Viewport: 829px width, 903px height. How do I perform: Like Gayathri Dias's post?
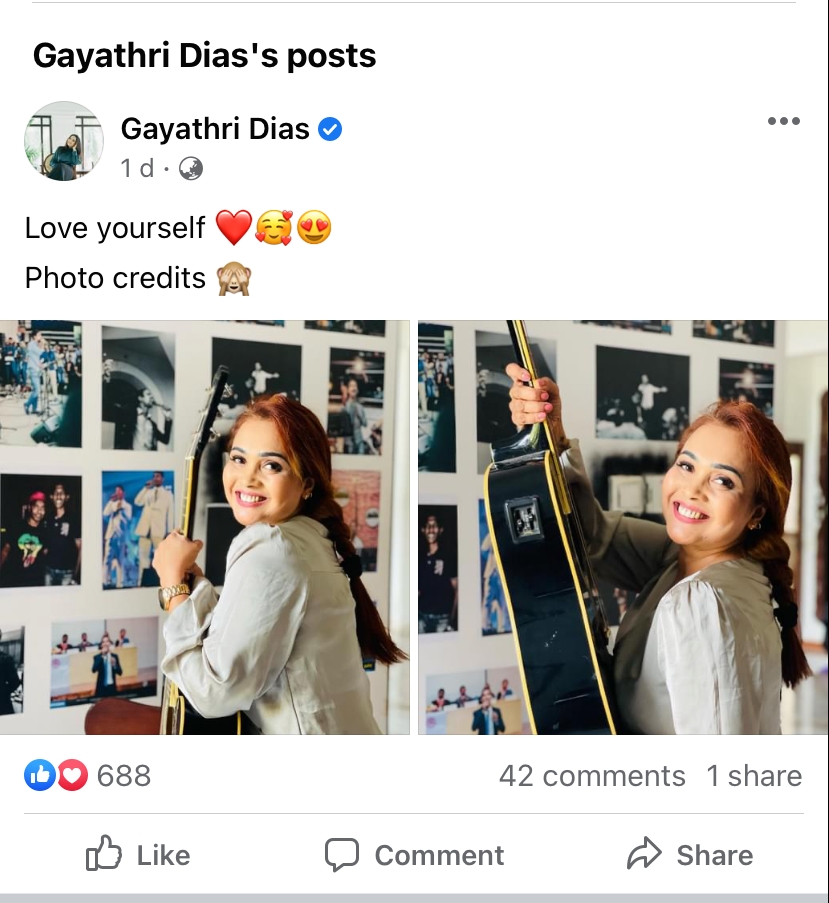pyautogui.click(x=138, y=855)
